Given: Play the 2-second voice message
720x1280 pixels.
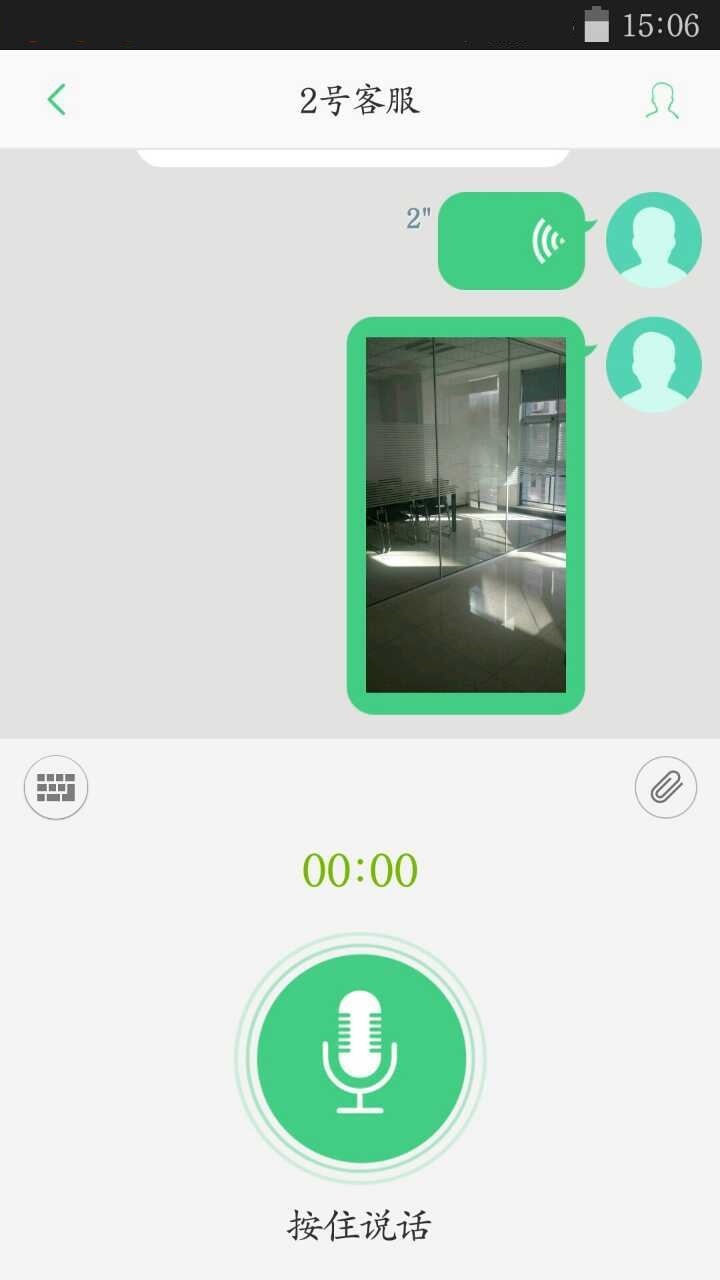Looking at the screenshot, I should coord(511,241).
